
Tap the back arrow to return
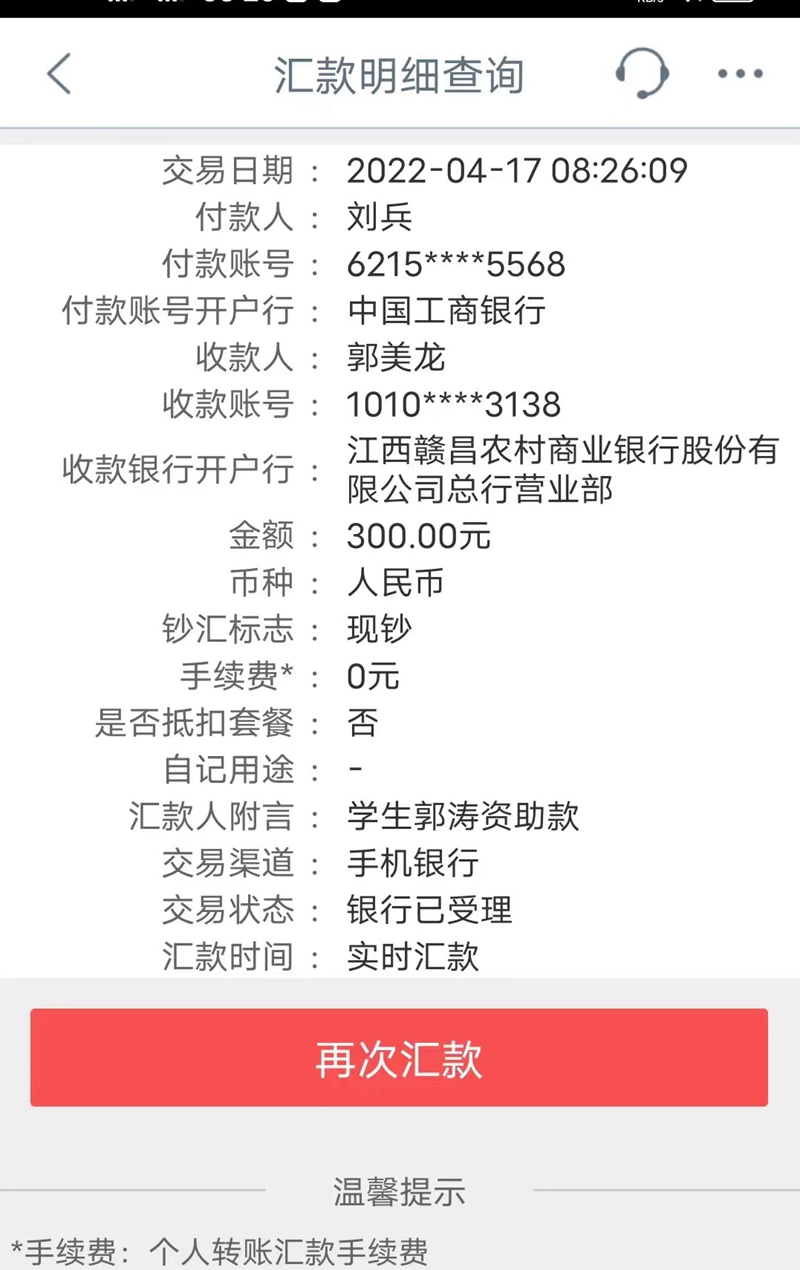pos(60,74)
